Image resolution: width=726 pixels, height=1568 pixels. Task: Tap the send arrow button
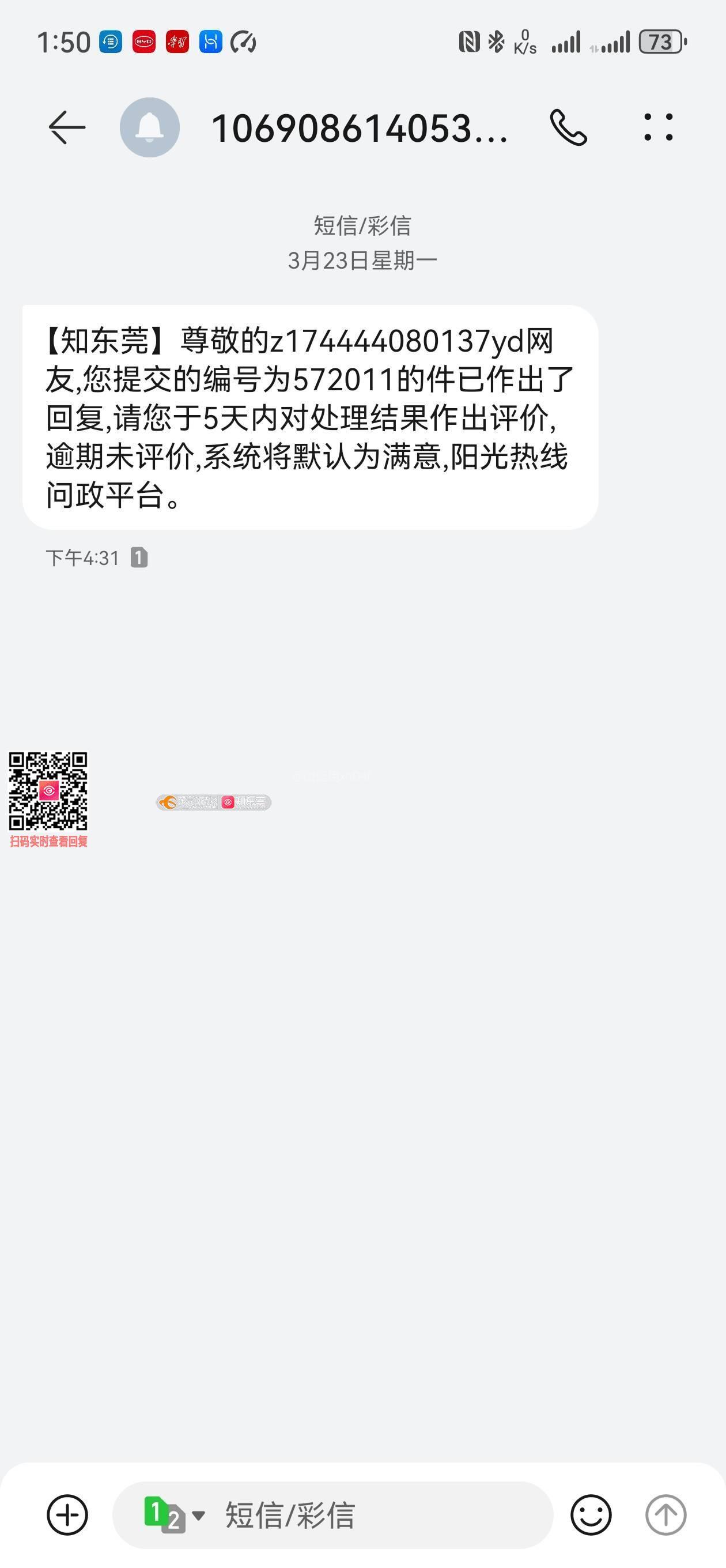(x=665, y=1514)
